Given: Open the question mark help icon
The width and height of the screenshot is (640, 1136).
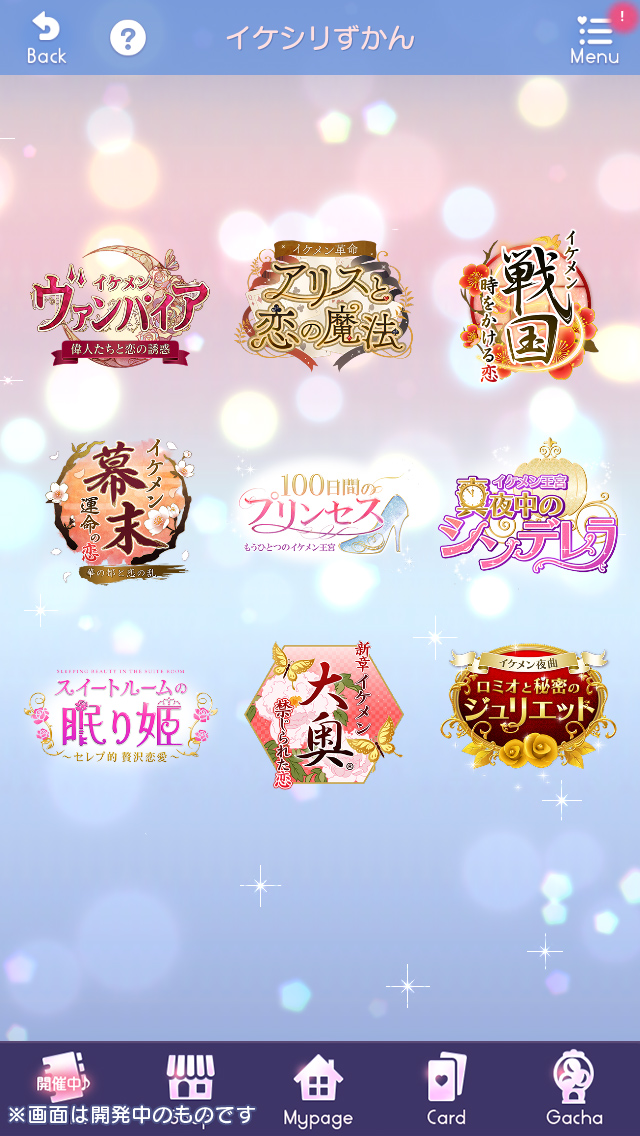Looking at the screenshot, I should [128, 38].
